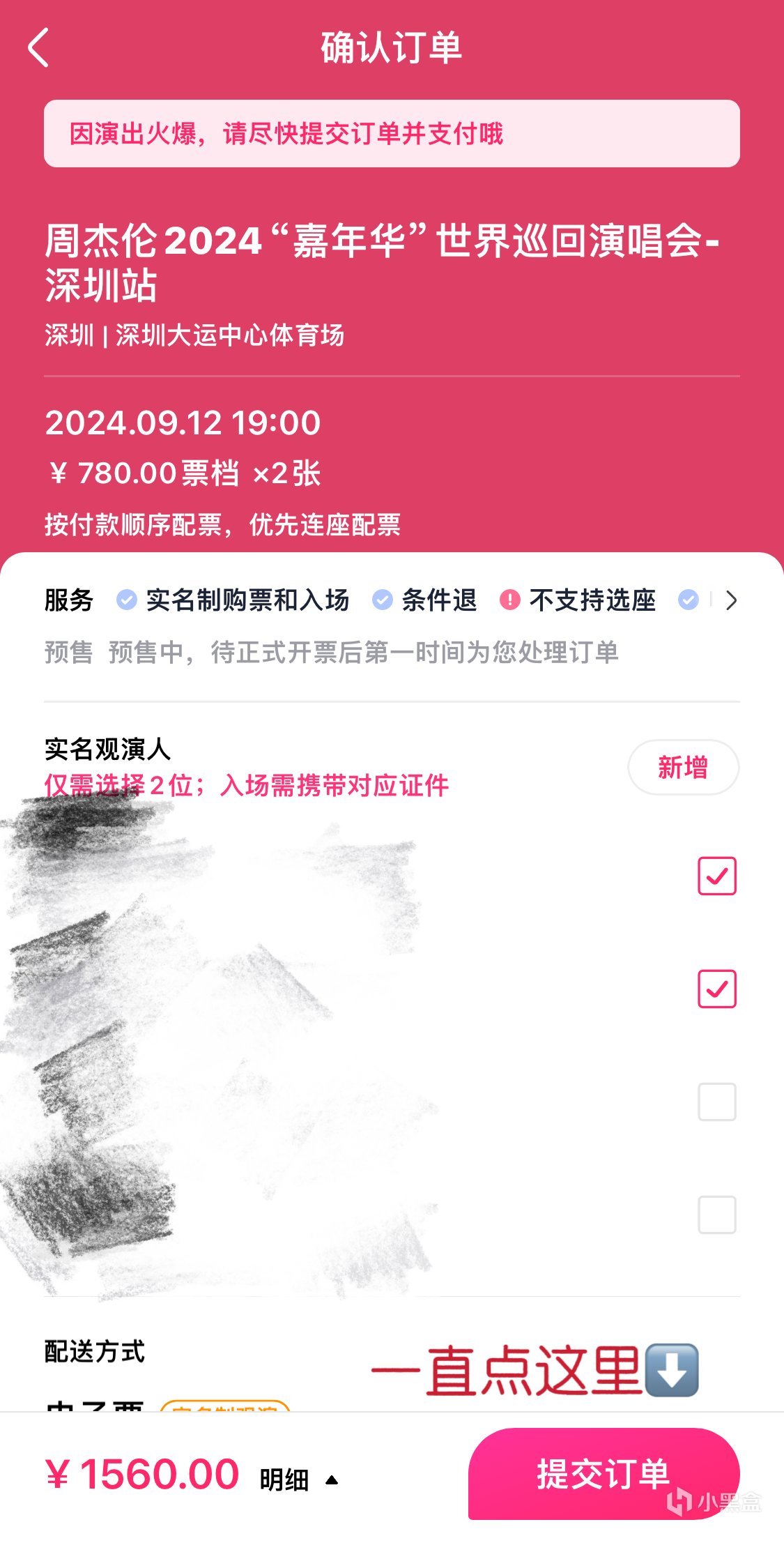Uncheck the second attendee's checkbox

pyautogui.click(x=716, y=989)
